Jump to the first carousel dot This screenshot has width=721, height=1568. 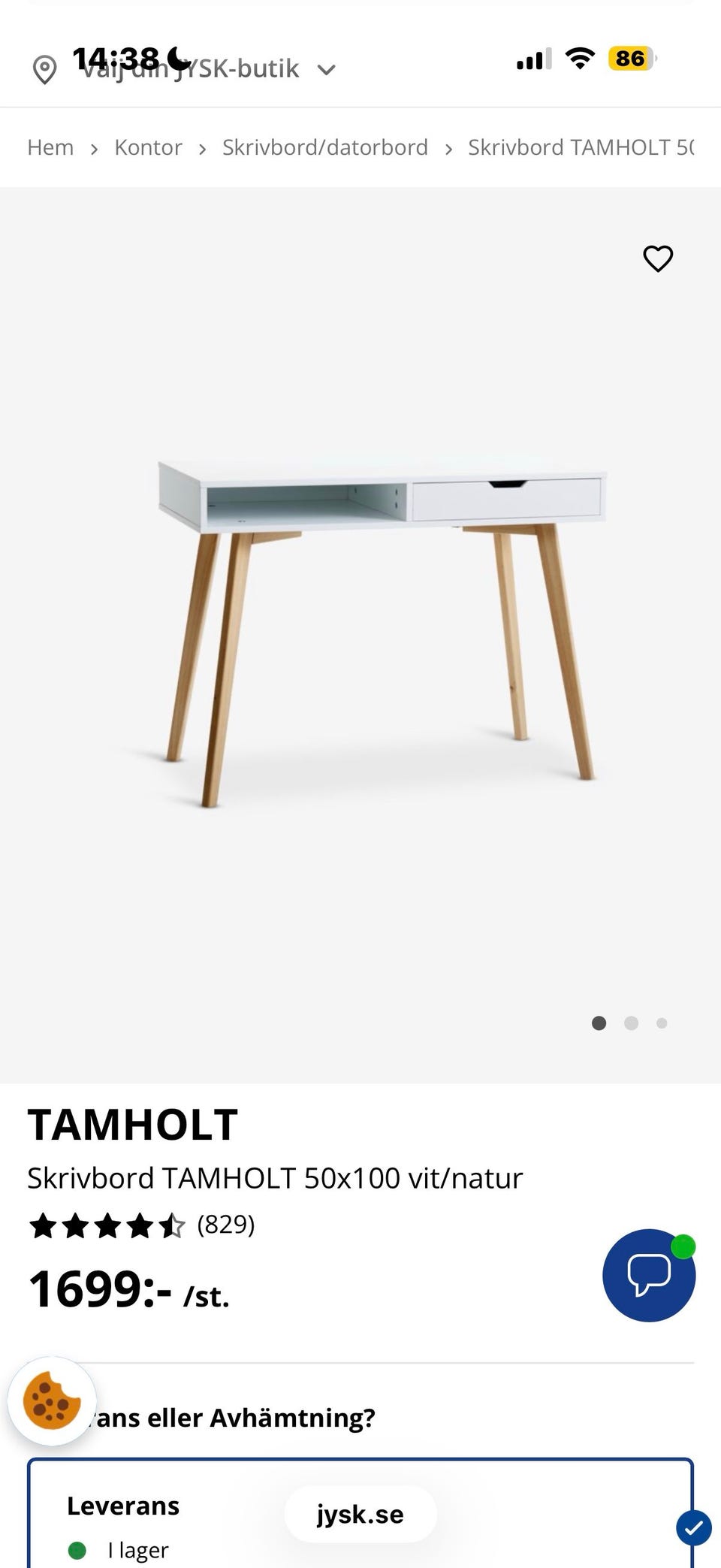pyautogui.click(x=599, y=1023)
